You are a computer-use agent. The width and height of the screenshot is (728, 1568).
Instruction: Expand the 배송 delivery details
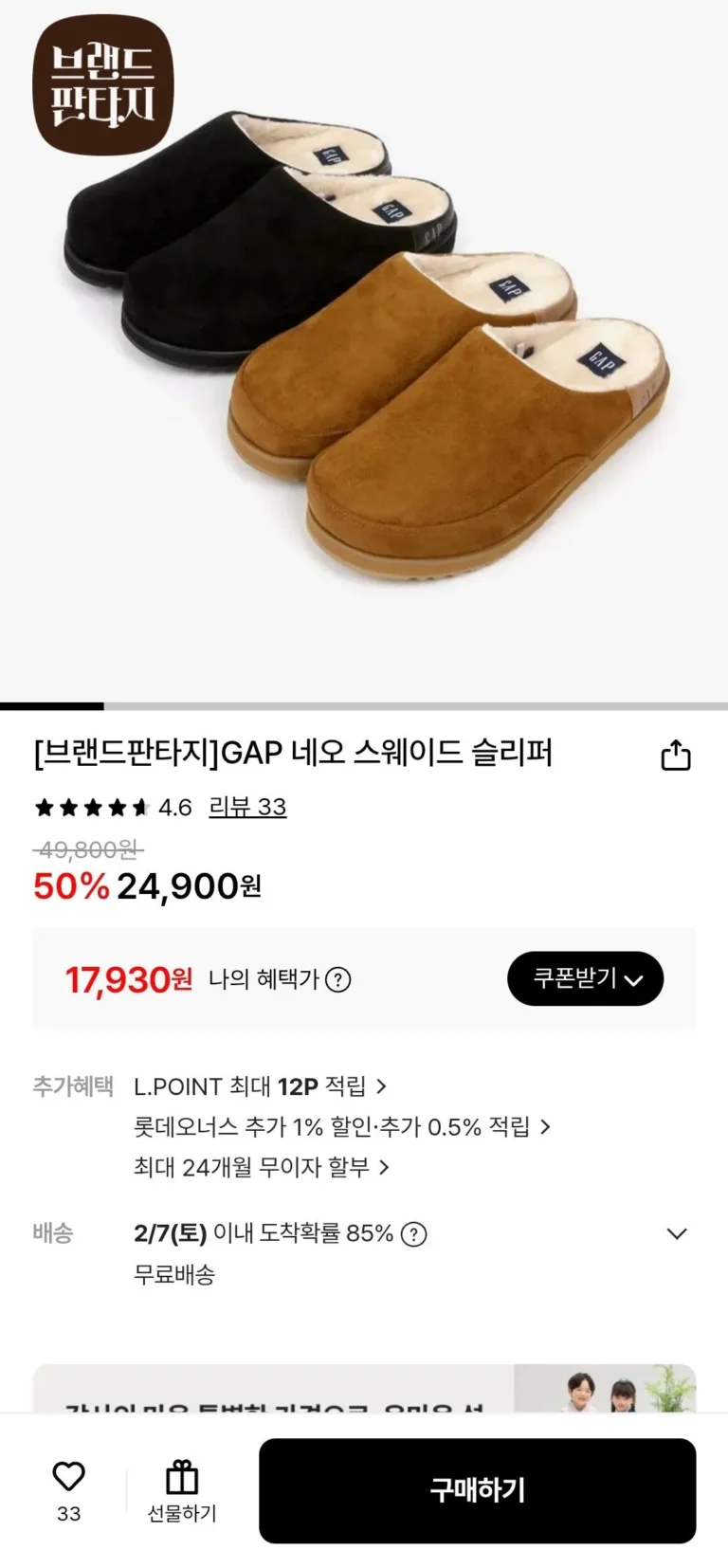point(676,1233)
